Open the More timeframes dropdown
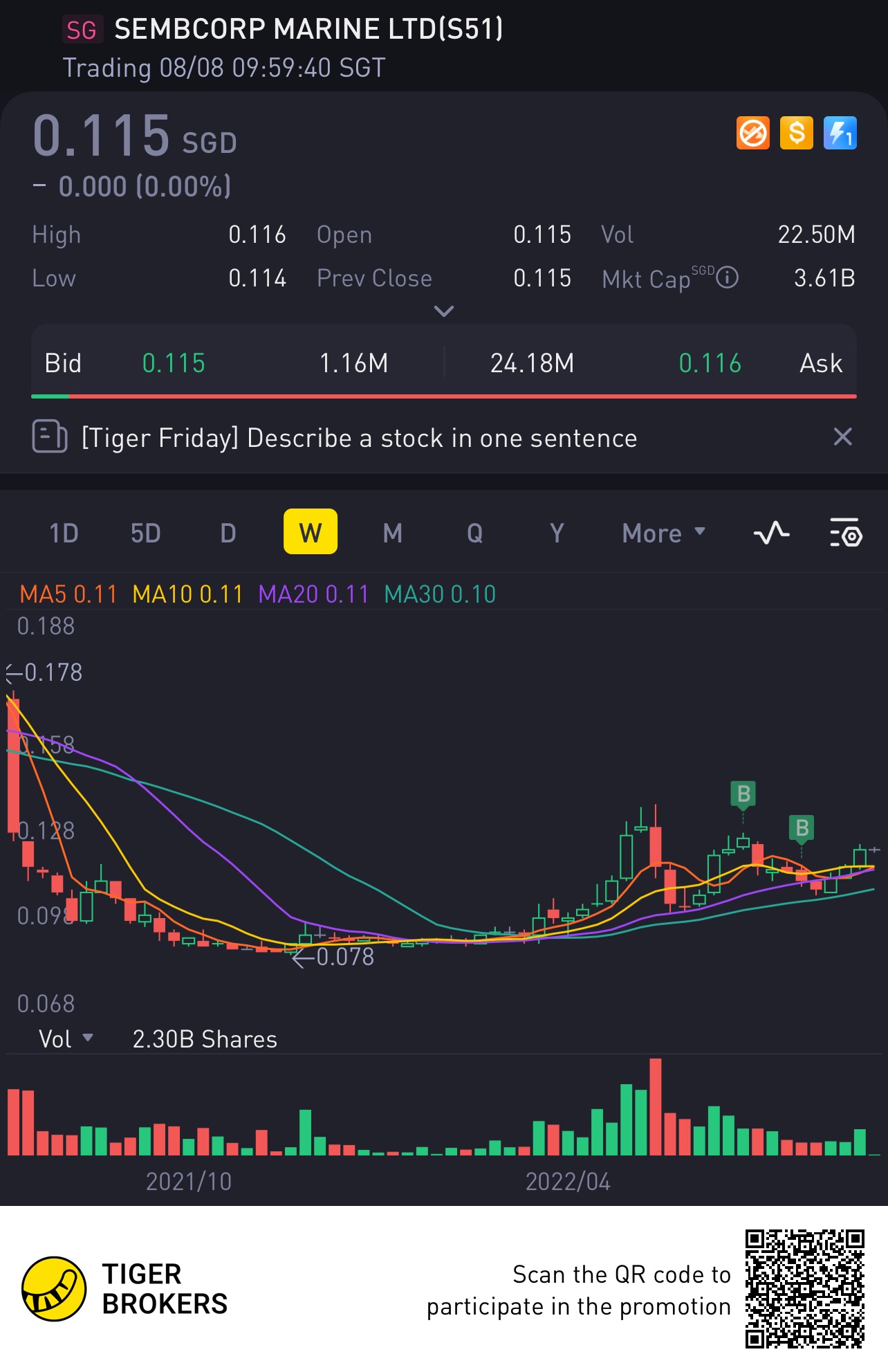 click(x=663, y=533)
